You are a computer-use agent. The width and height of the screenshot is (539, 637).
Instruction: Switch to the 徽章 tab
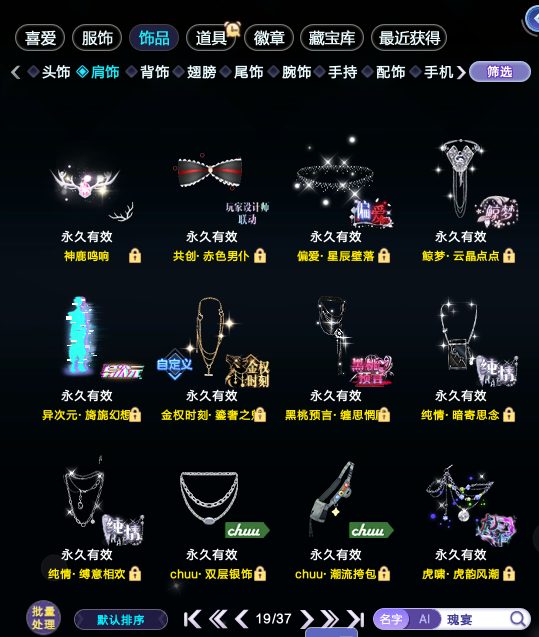[x=268, y=38]
